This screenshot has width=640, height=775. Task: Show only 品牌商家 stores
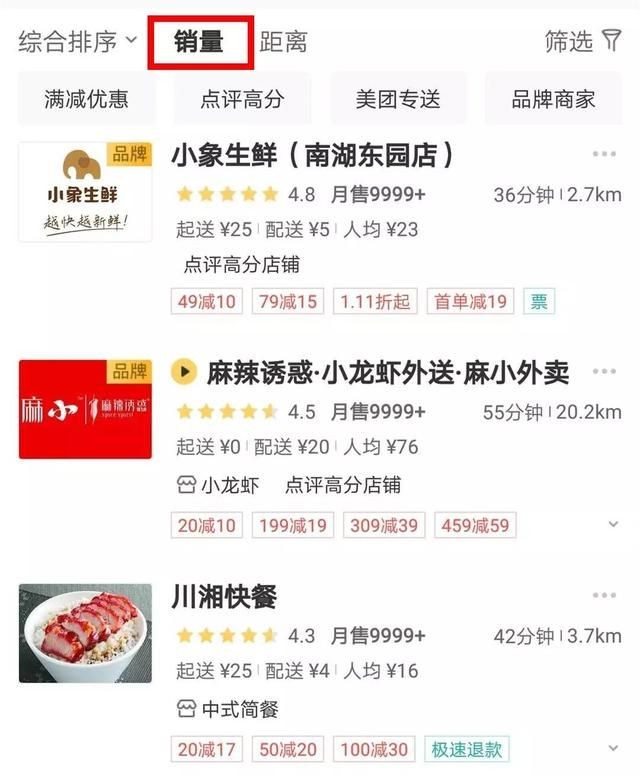tap(553, 99)
